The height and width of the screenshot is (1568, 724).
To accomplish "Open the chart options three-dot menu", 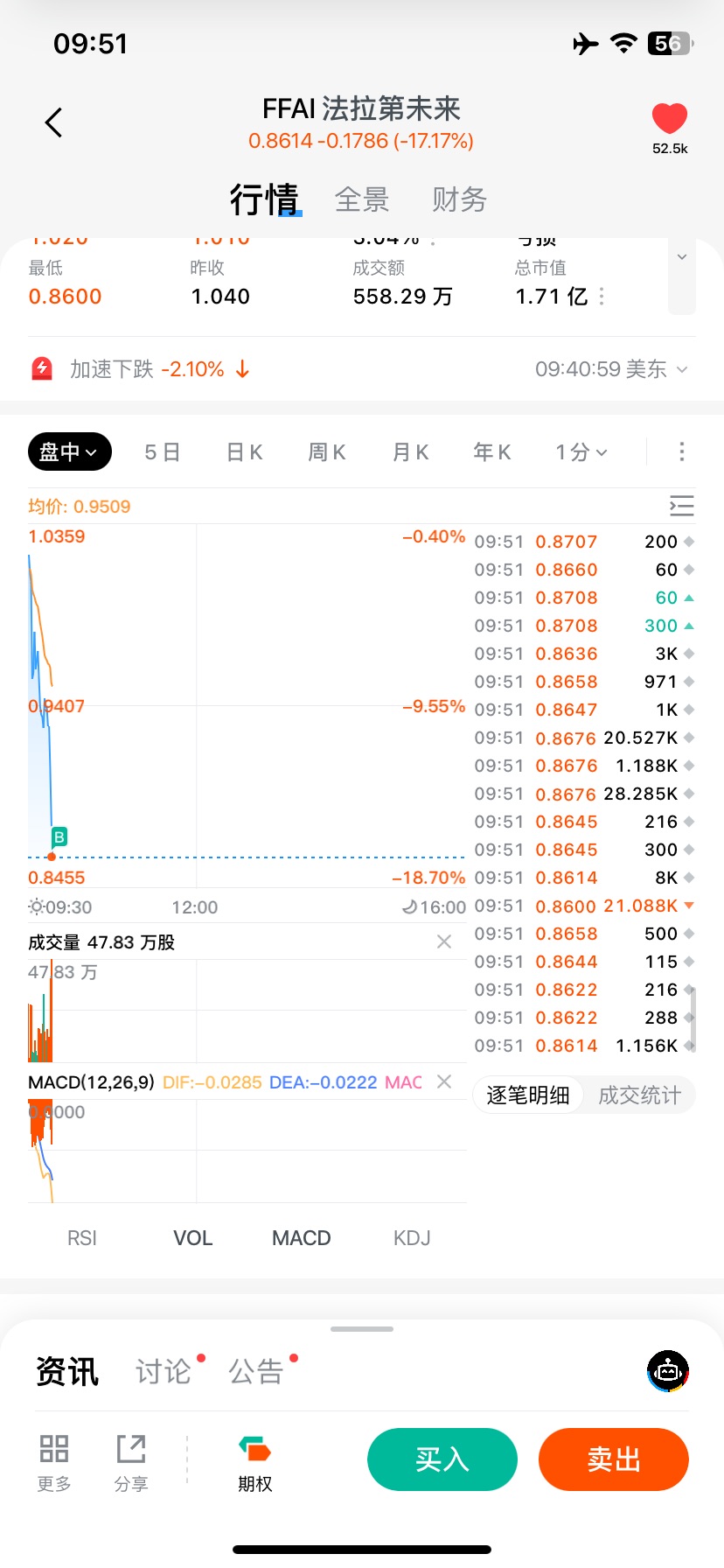I will click(x=682, y=451).
